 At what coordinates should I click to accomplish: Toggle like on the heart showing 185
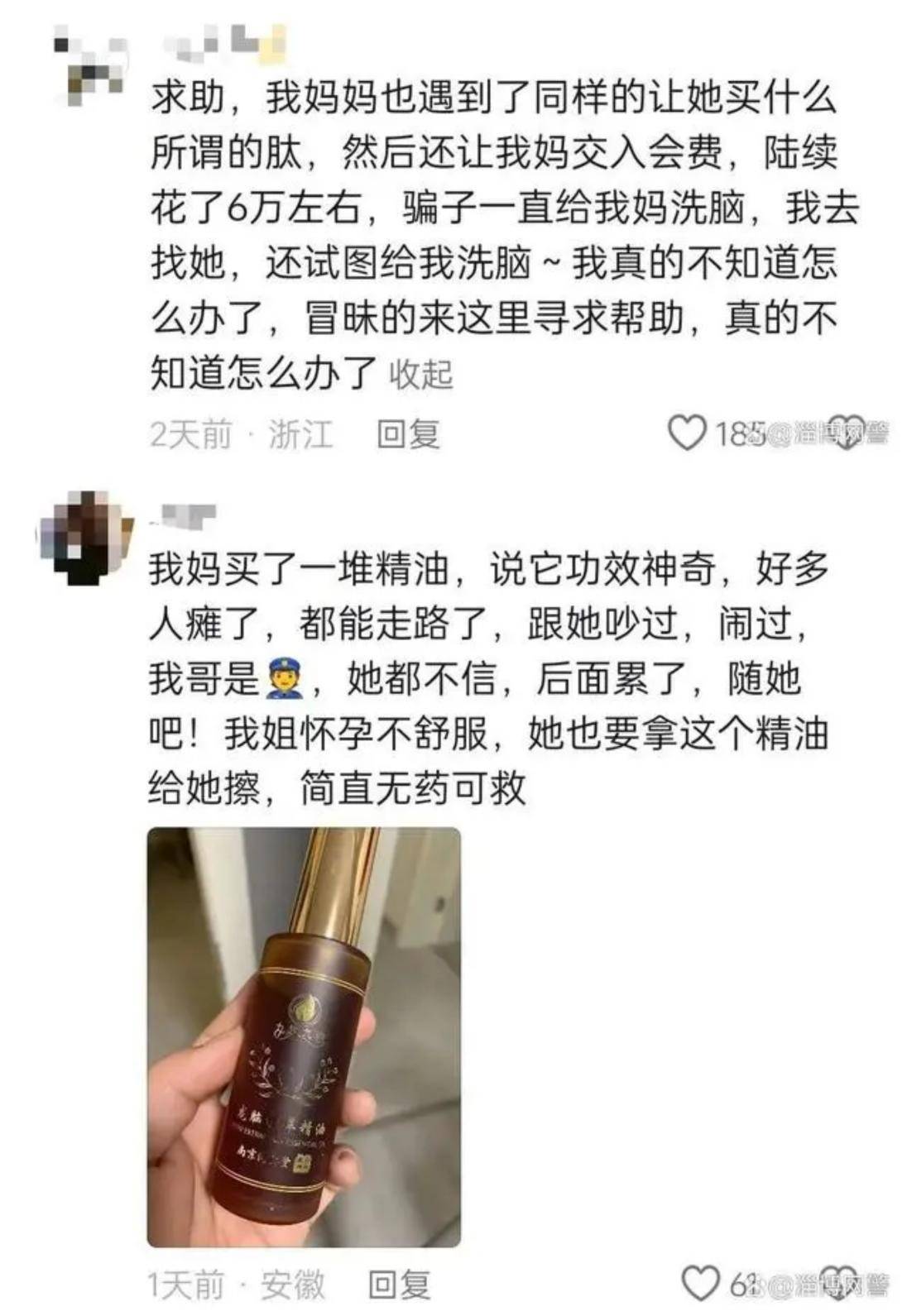(x=688, y=429)
